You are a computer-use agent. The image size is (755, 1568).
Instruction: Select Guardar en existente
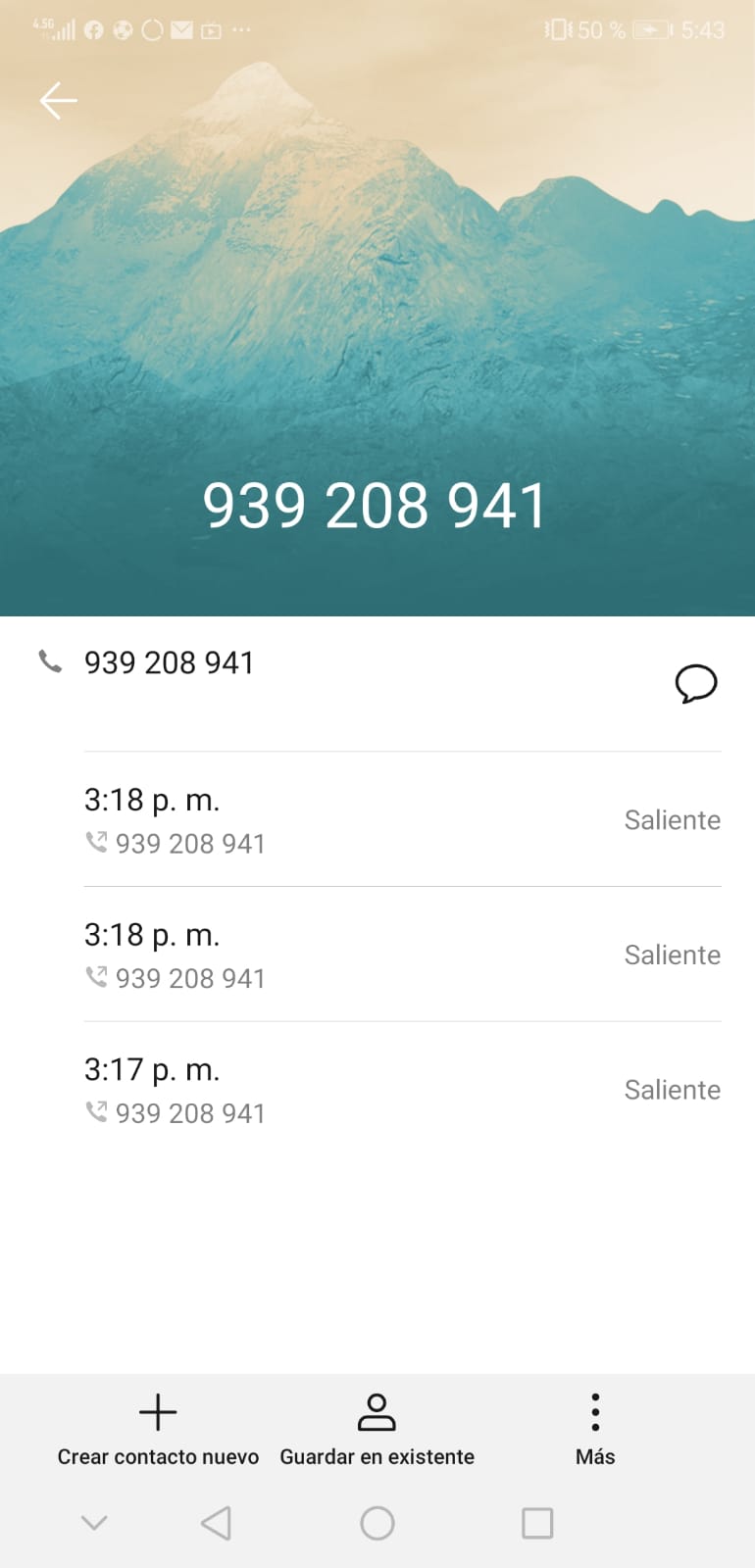377,1430
